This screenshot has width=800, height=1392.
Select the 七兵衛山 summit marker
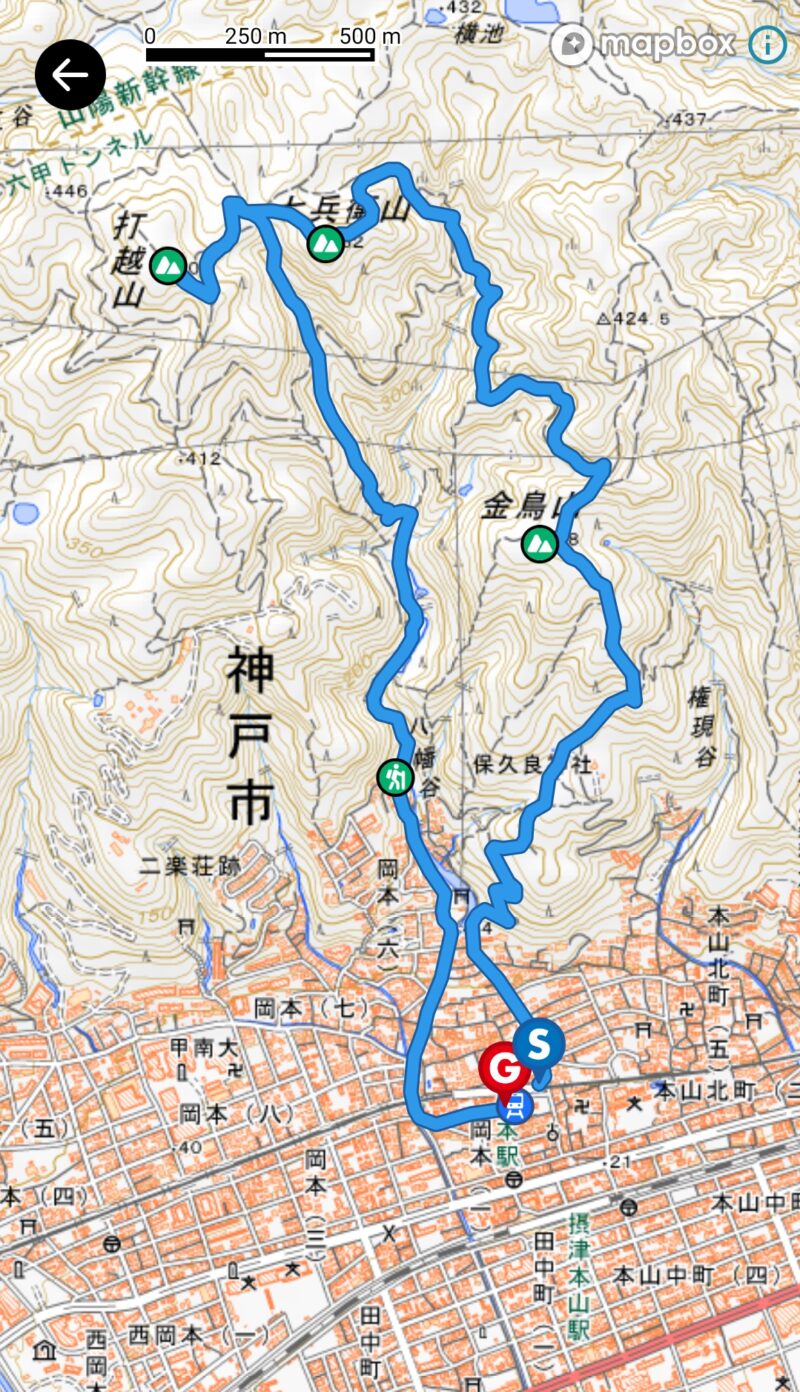324,243
